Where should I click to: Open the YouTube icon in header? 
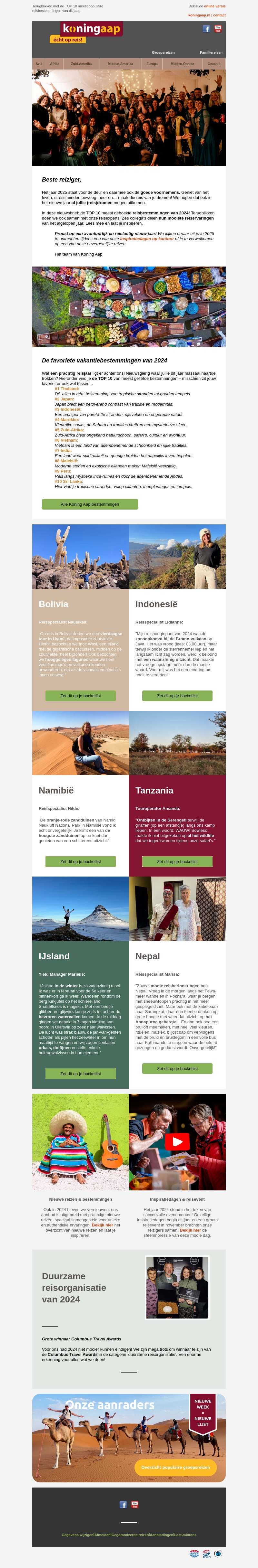click(218, 29)
